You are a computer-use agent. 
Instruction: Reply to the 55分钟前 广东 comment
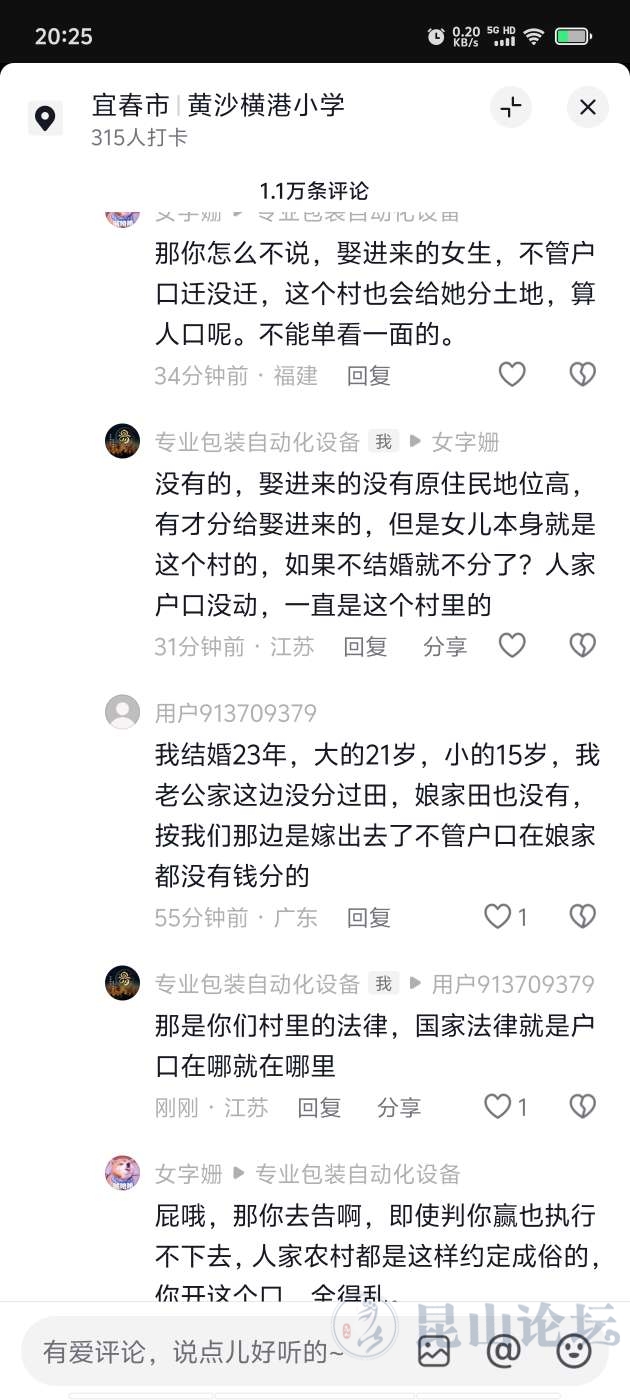[368, 917]
